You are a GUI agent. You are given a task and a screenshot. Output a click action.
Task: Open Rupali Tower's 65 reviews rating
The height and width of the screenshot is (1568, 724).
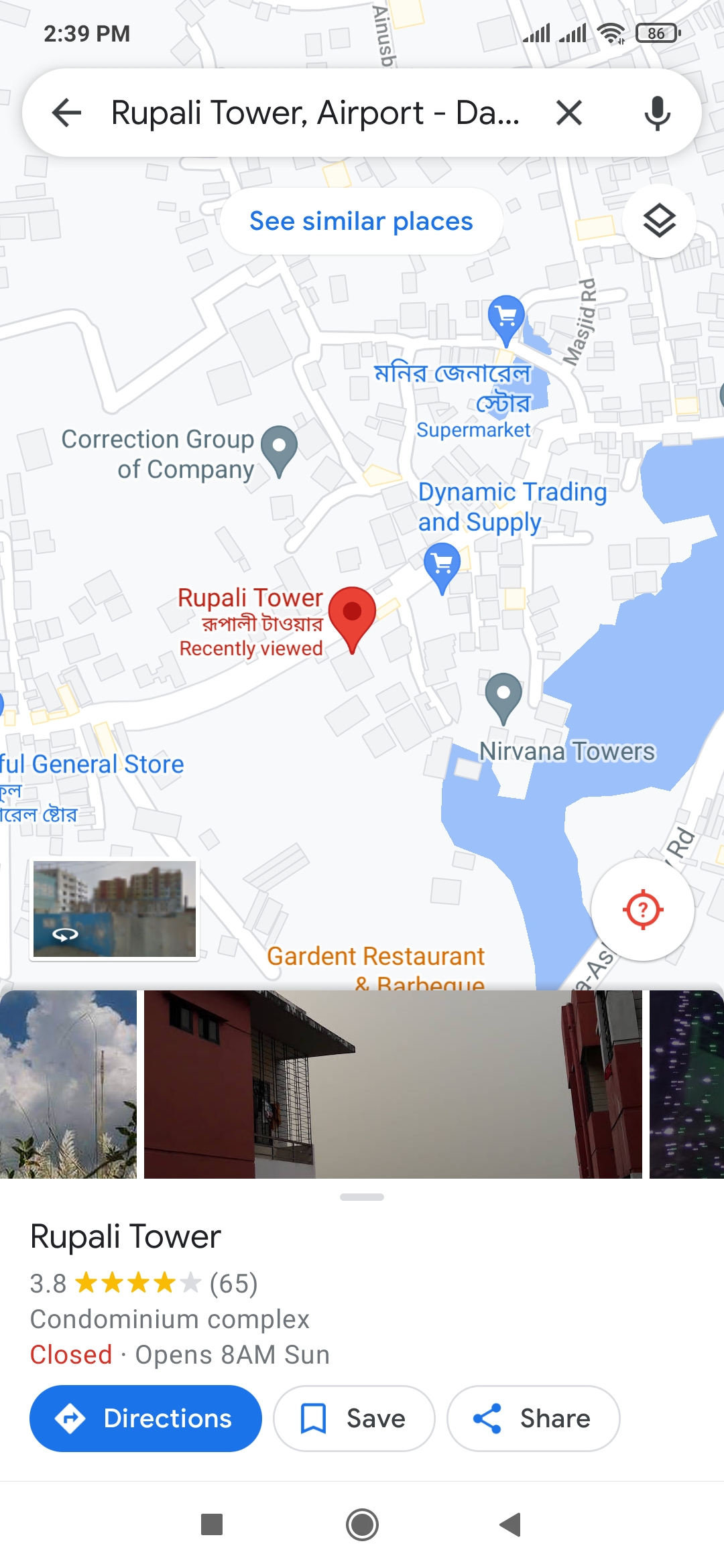click(143, 1283)
